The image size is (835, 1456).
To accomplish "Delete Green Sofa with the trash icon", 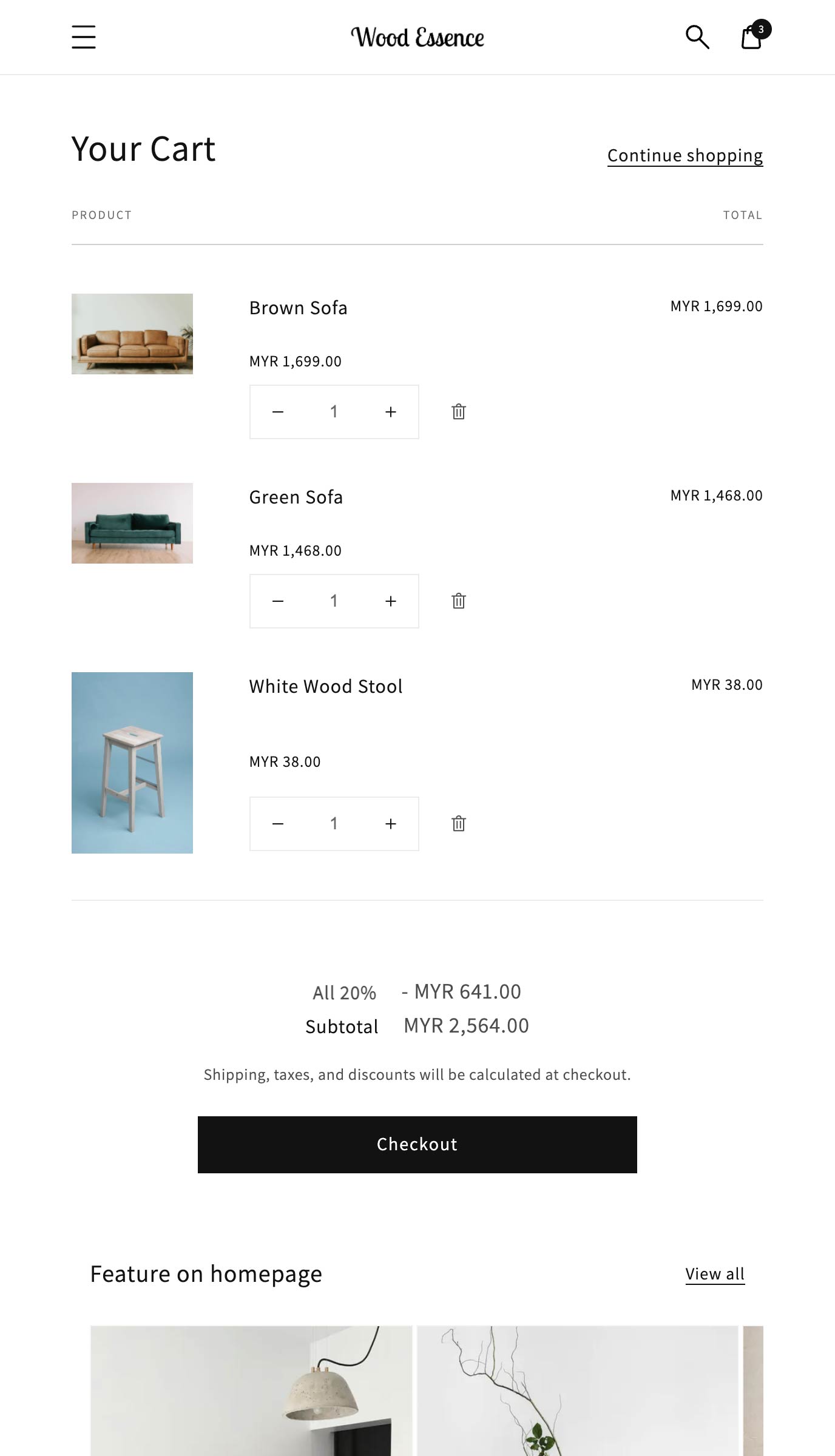I will (458, 601).
